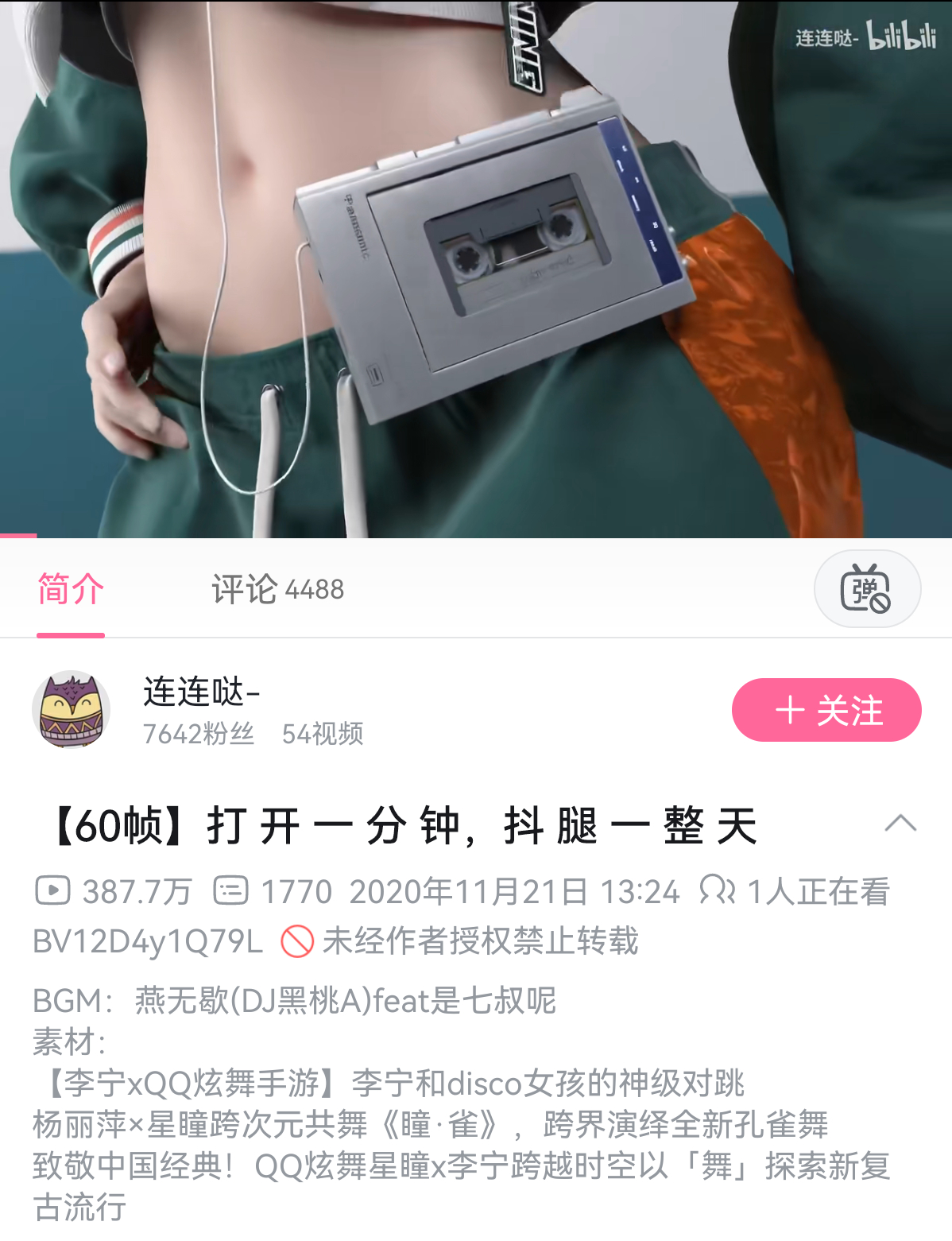Toggle the danmaku (弹) button
952x1241 pixels.
click(x=867, y=589)
